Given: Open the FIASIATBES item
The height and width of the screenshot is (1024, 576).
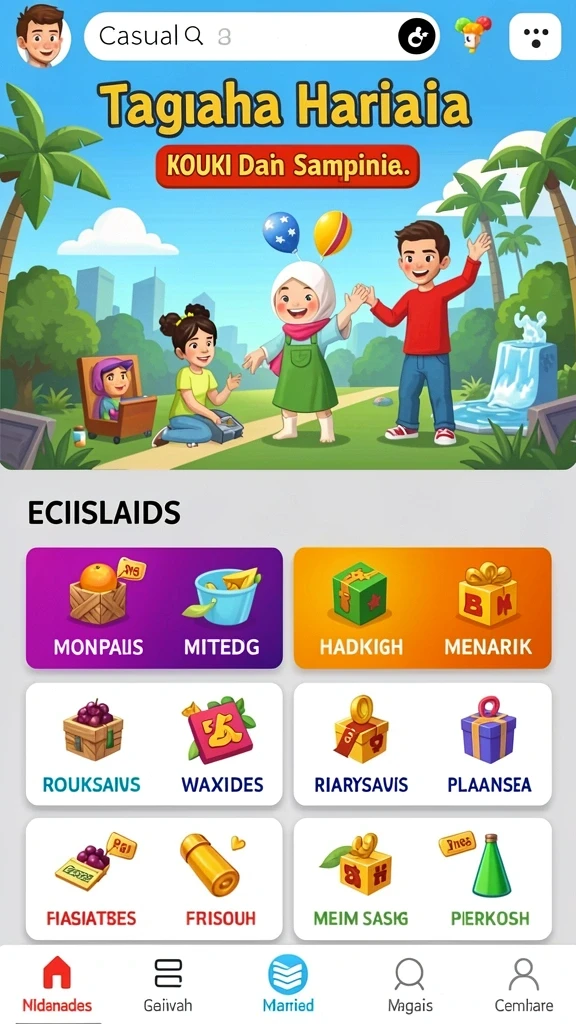Looking at the screenshot, I should [x=91, y=879].
